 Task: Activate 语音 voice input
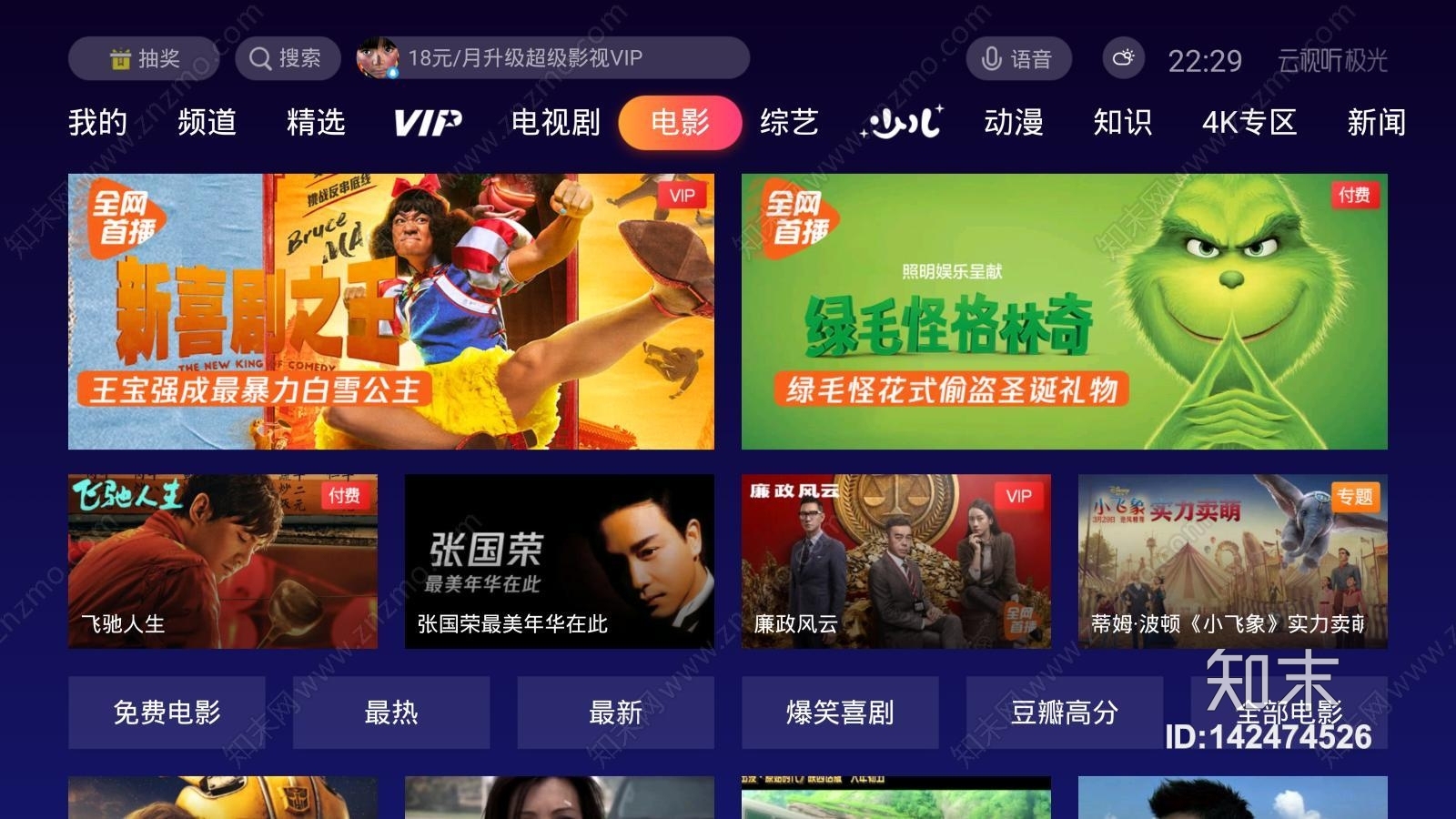[1018, 59]
